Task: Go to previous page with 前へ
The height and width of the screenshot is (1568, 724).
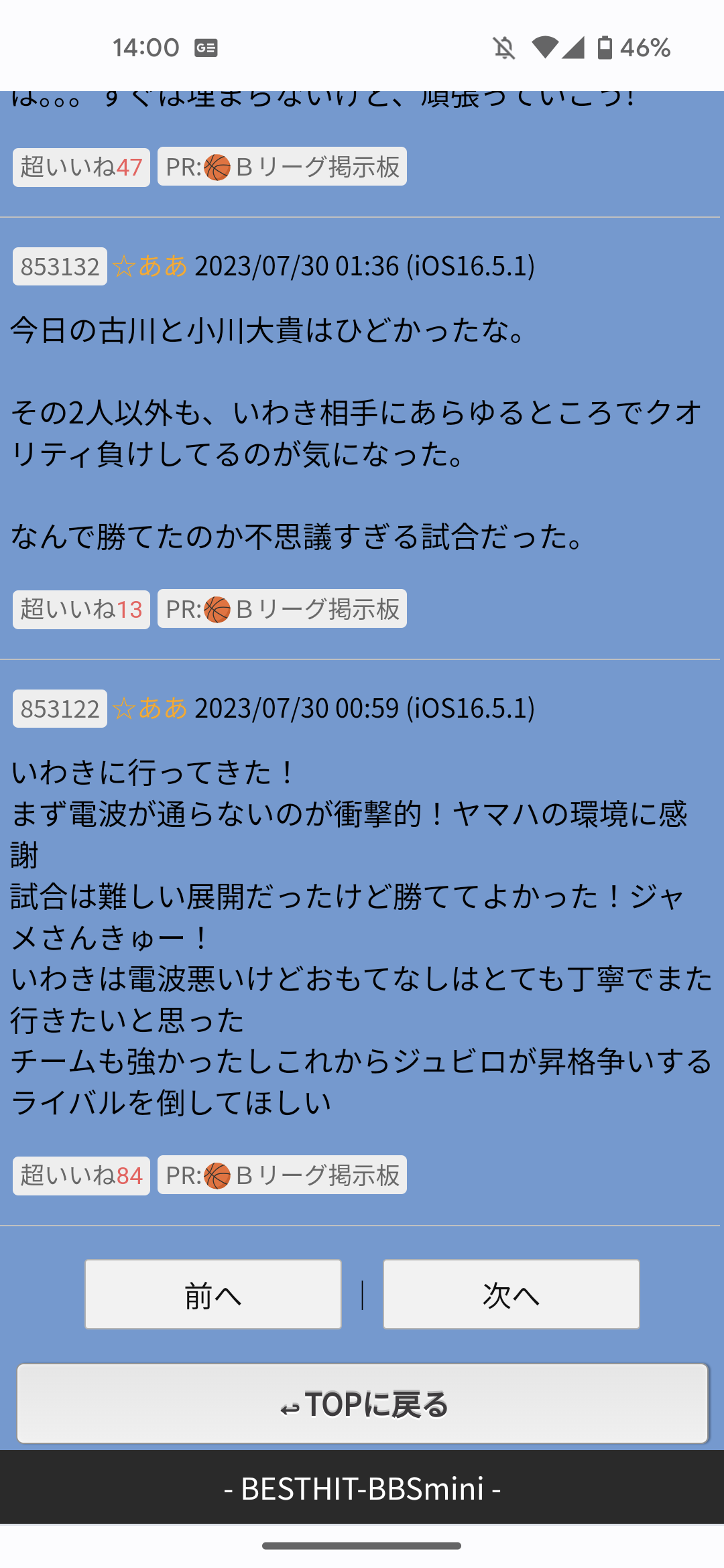Action: [213, 1295]
